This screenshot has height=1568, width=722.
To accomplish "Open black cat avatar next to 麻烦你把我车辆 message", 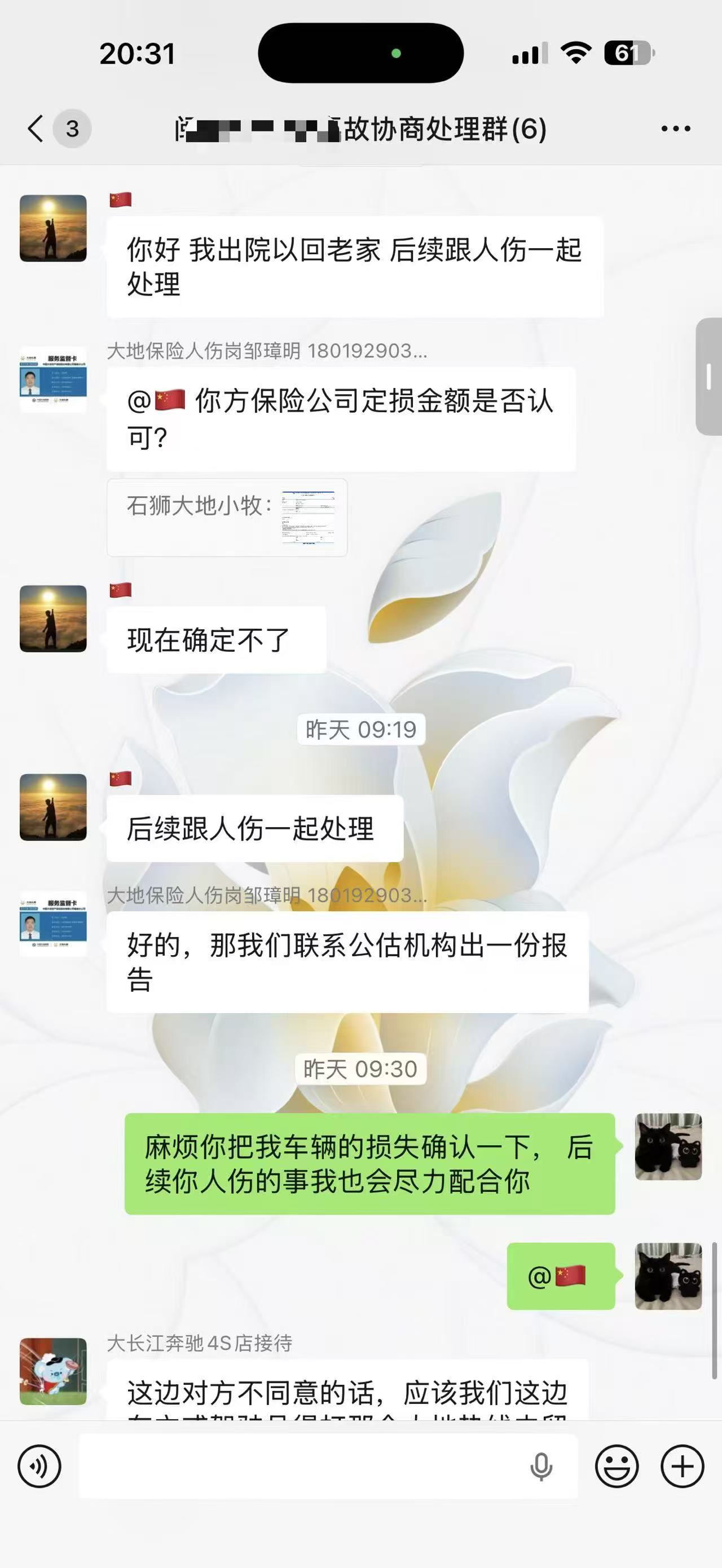I will click(x=668, y=1147).
